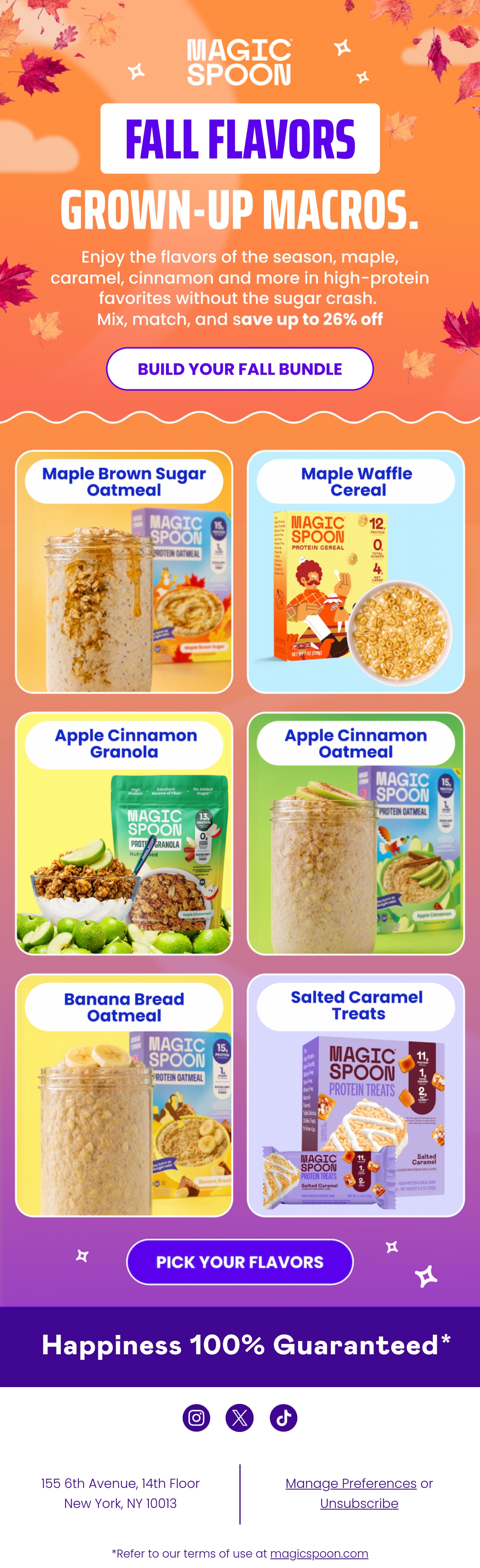Visit the X social profile
Viewport: 480px width, 1568px height.
pyautogui.click(x=240, y=1418)
